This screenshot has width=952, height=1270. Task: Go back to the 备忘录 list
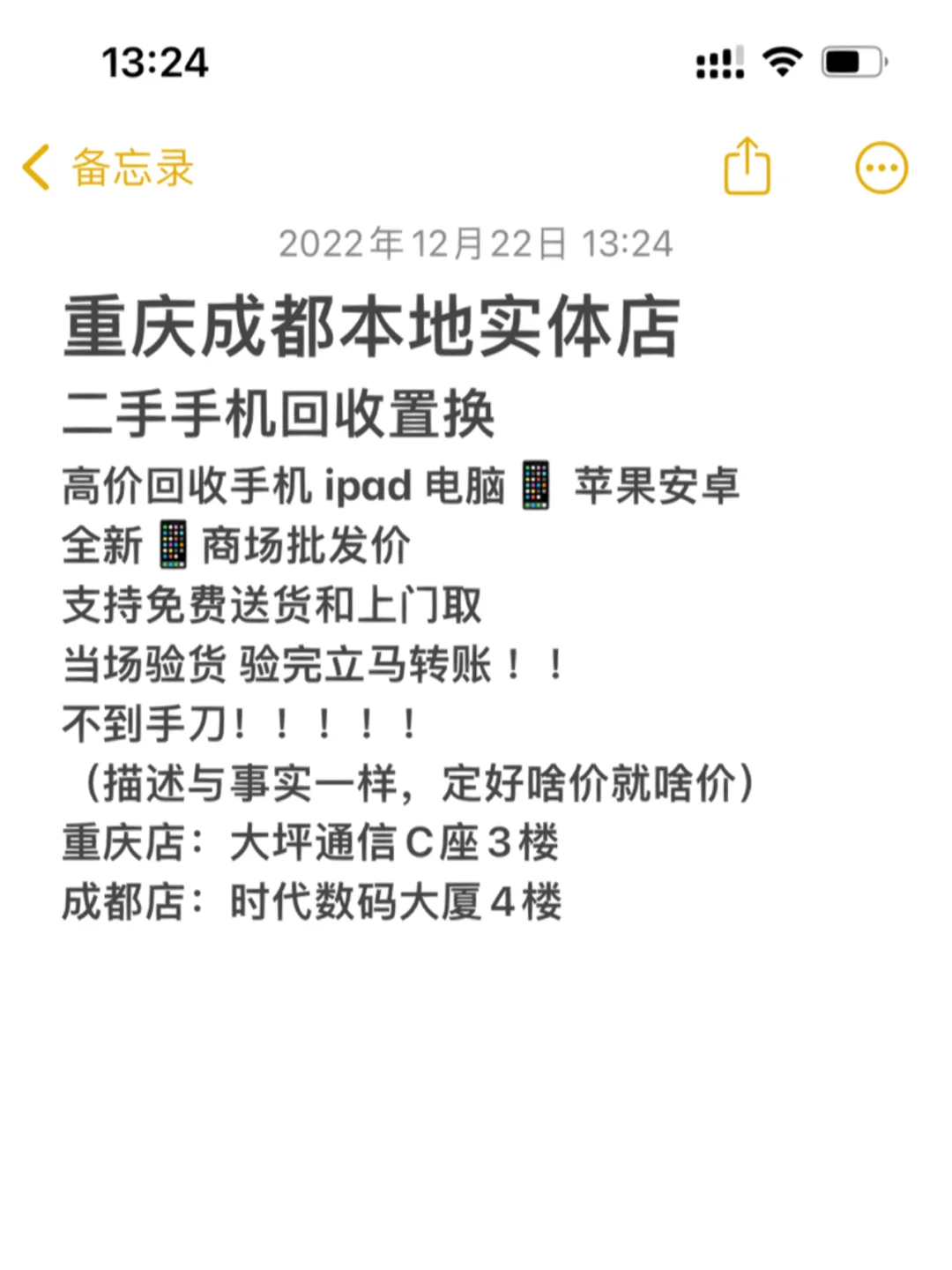pyautogui.click(x=108, y=168)
